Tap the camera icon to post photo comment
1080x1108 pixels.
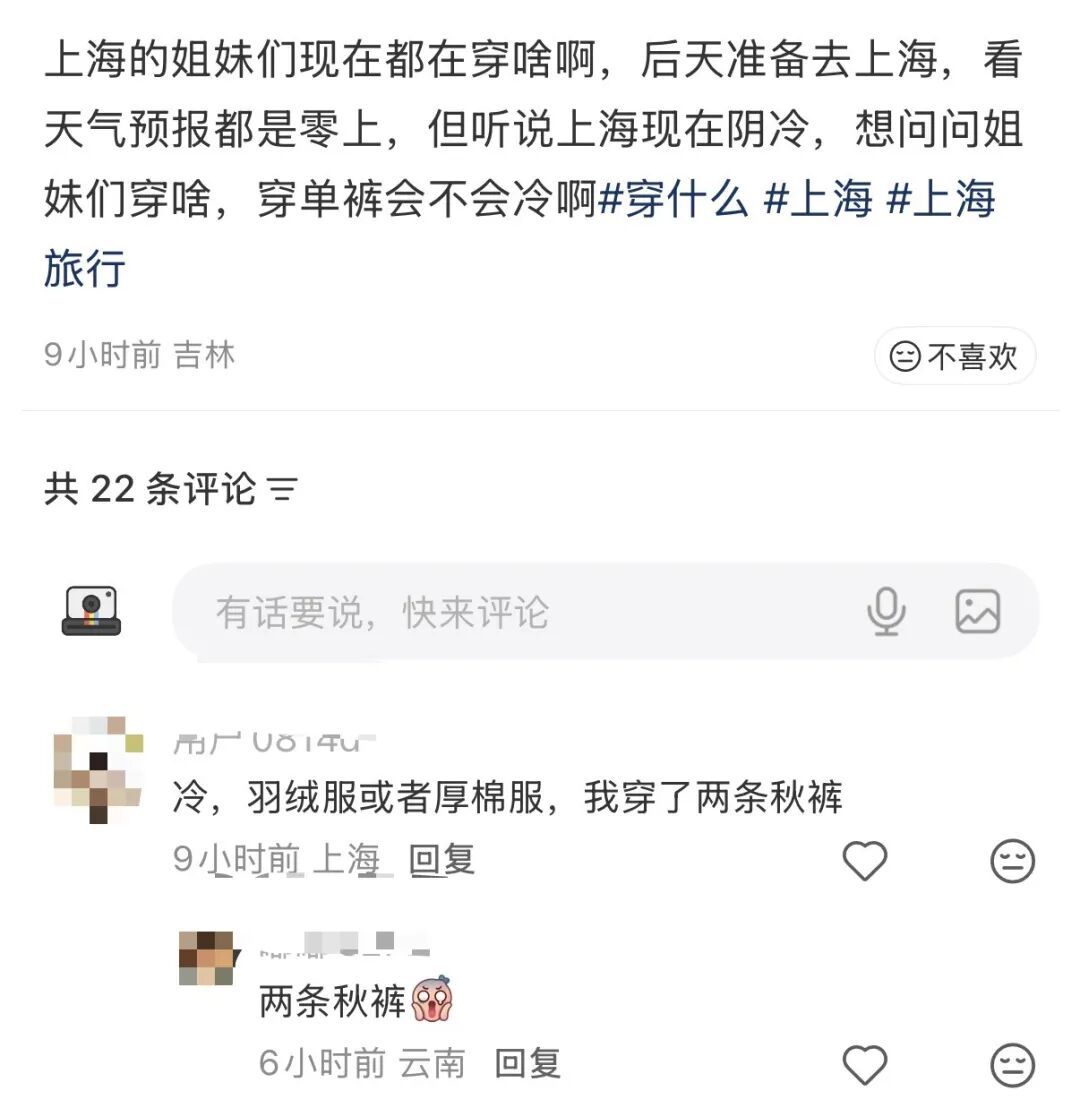(93, 609)
